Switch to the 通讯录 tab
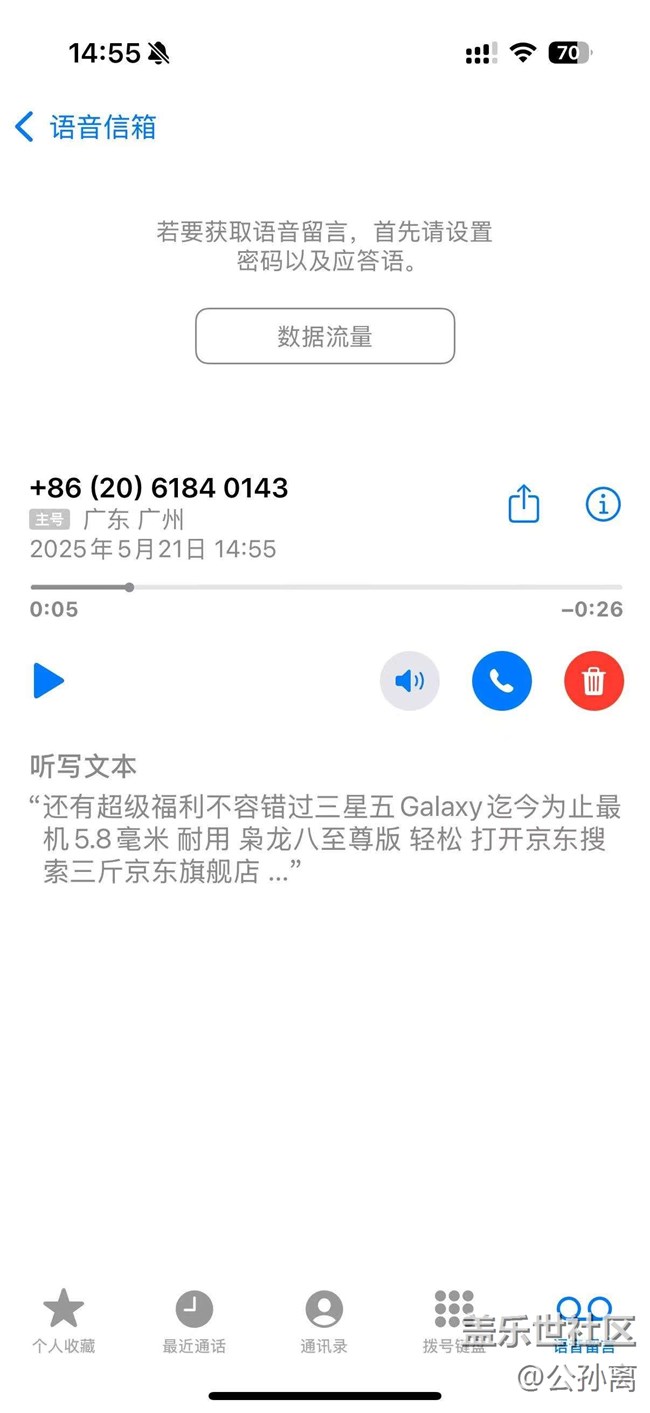The image size is (650, 1413). pyautogui.click(x=324, y=1322)
